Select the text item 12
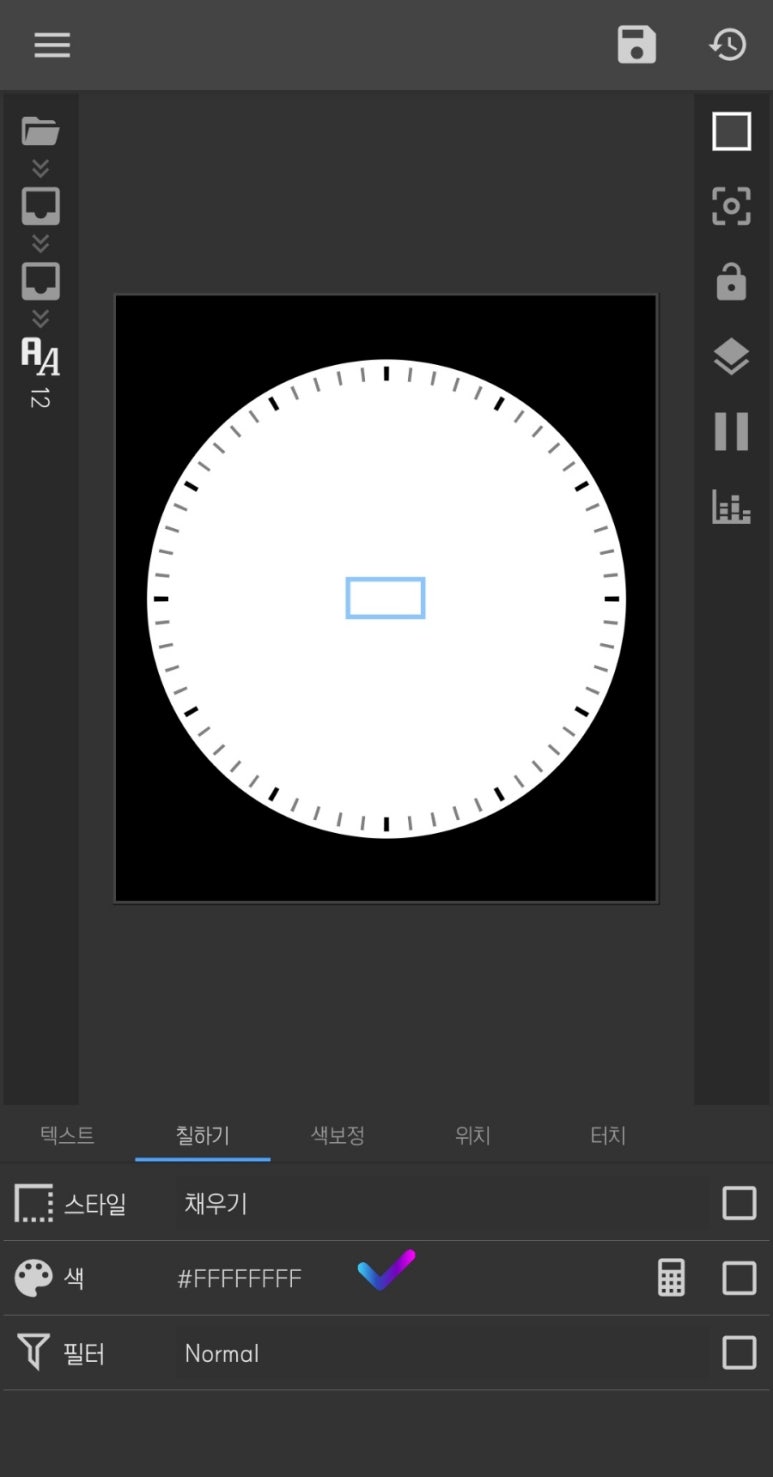Image resolution: width=773 pixels, height=1477 pixels. [x=40, y=368]
